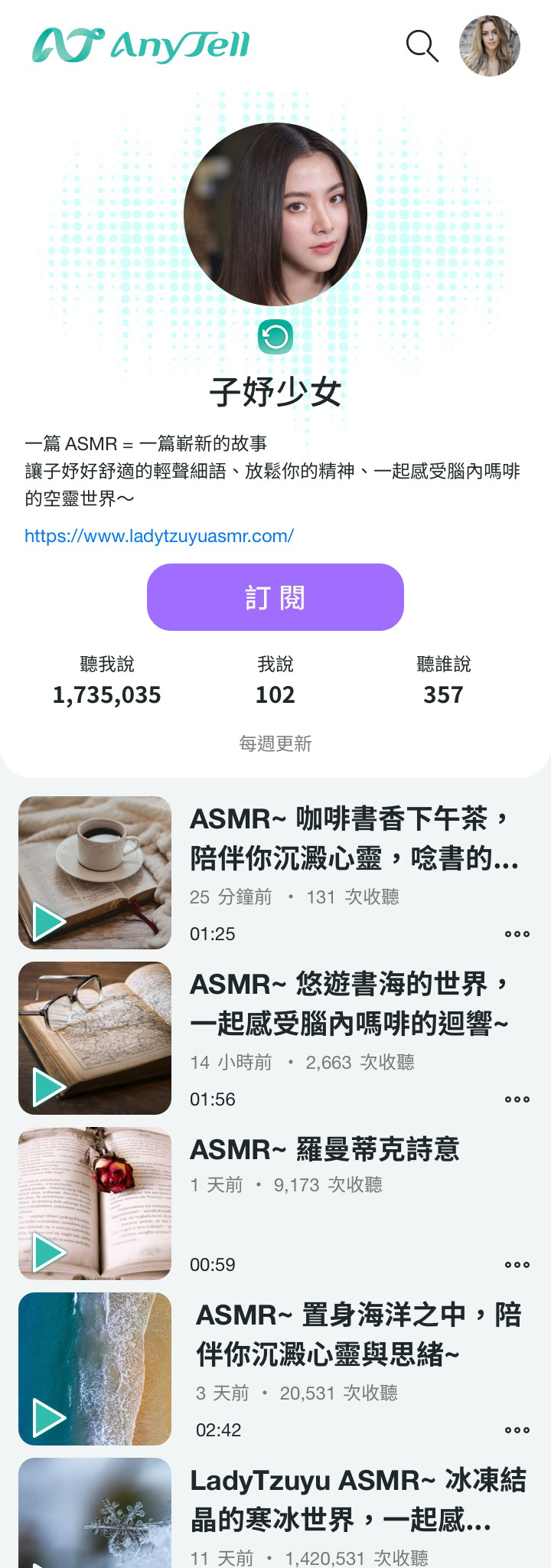Screen dimensions: 551x1568
Task: Open the 冰凍結晶的寒冰世界 episode card
Action: 357,1501
